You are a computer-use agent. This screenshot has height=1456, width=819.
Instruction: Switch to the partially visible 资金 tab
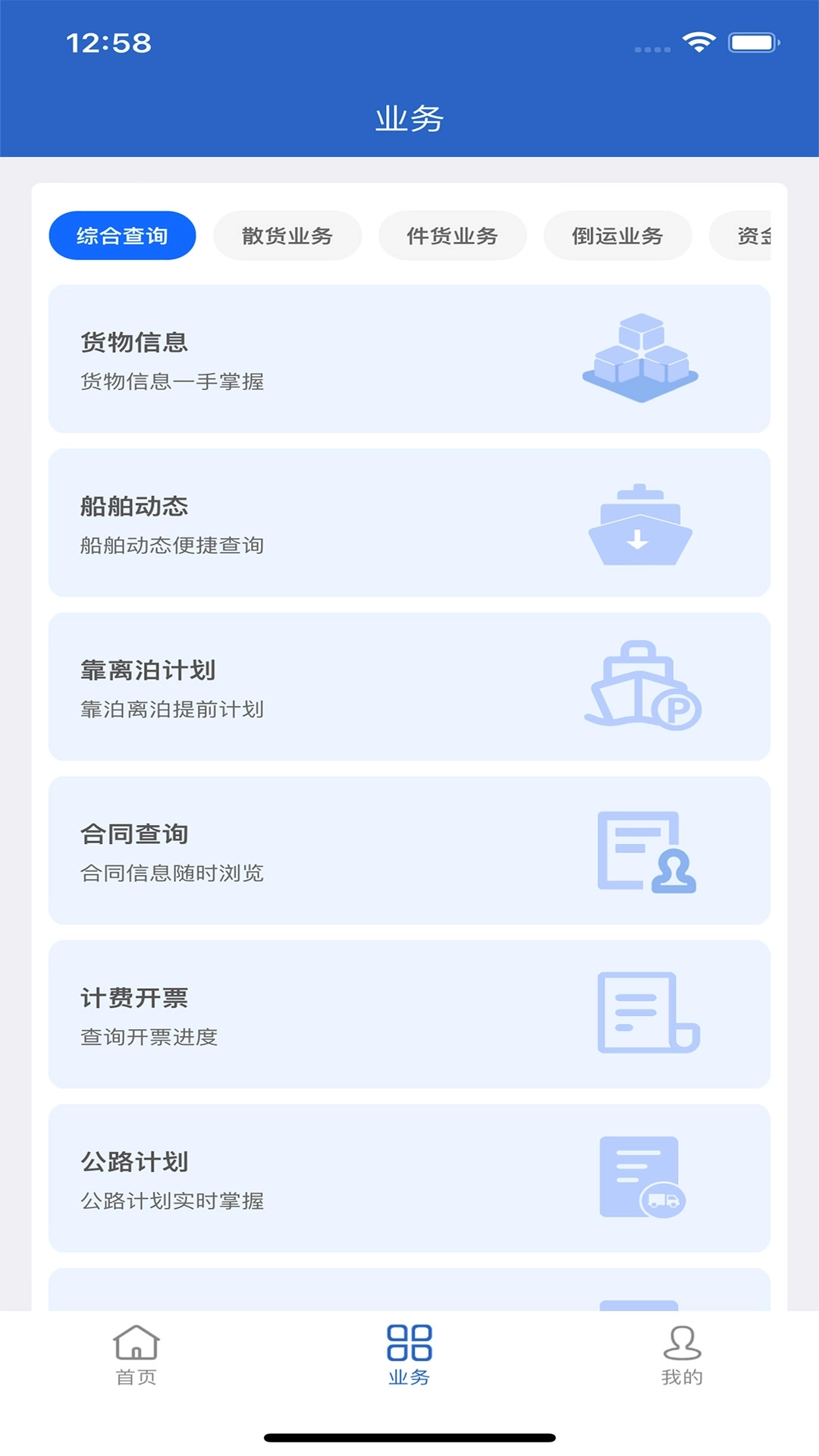point(758,236)
